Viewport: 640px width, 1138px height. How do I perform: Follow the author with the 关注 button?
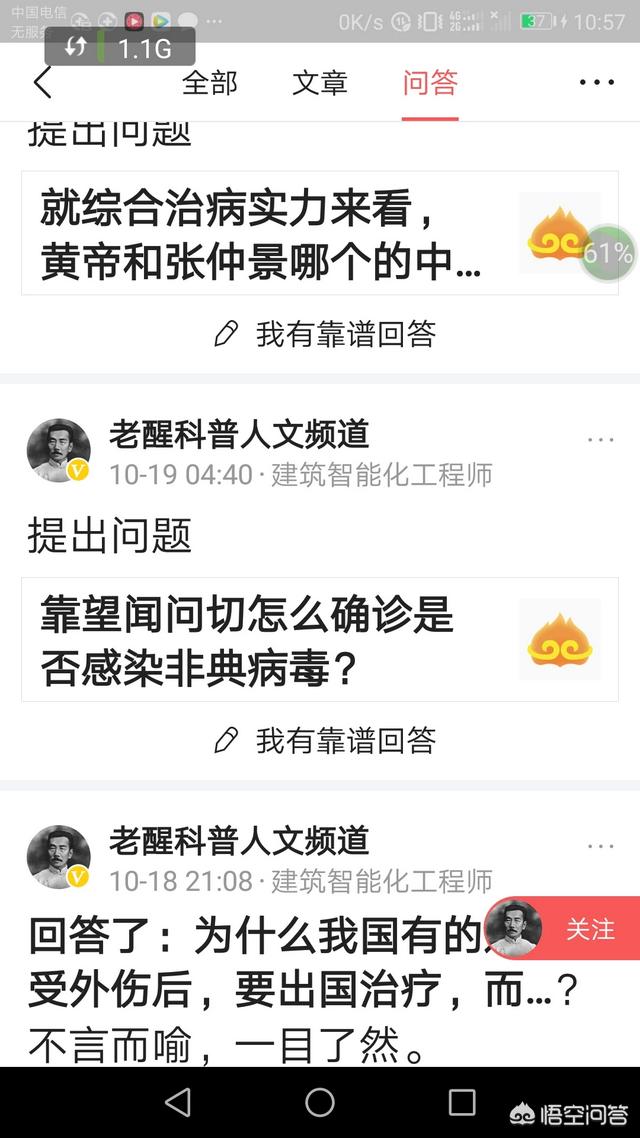coord(589,929)
